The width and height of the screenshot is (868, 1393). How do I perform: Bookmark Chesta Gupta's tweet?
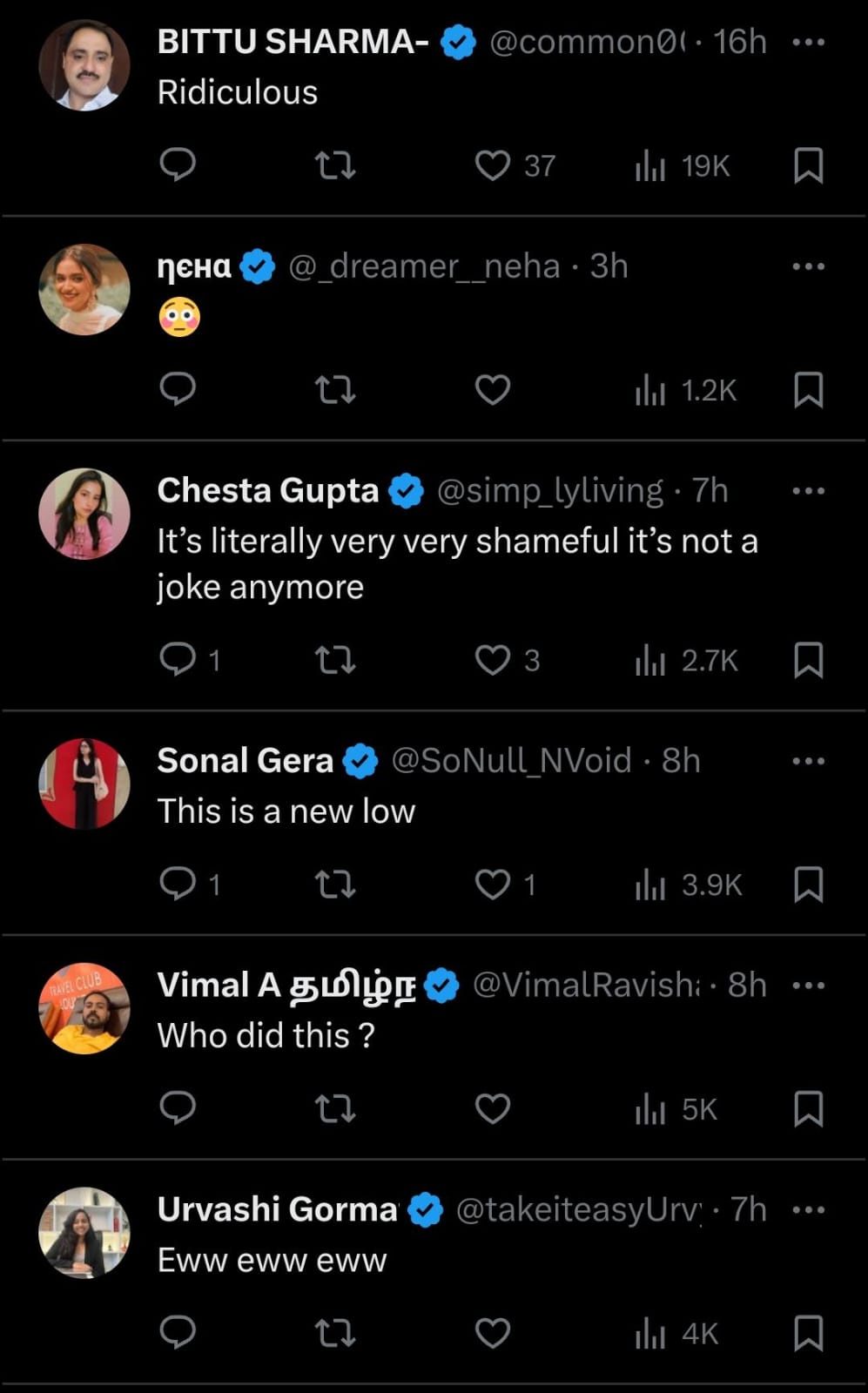pos(808,660)
